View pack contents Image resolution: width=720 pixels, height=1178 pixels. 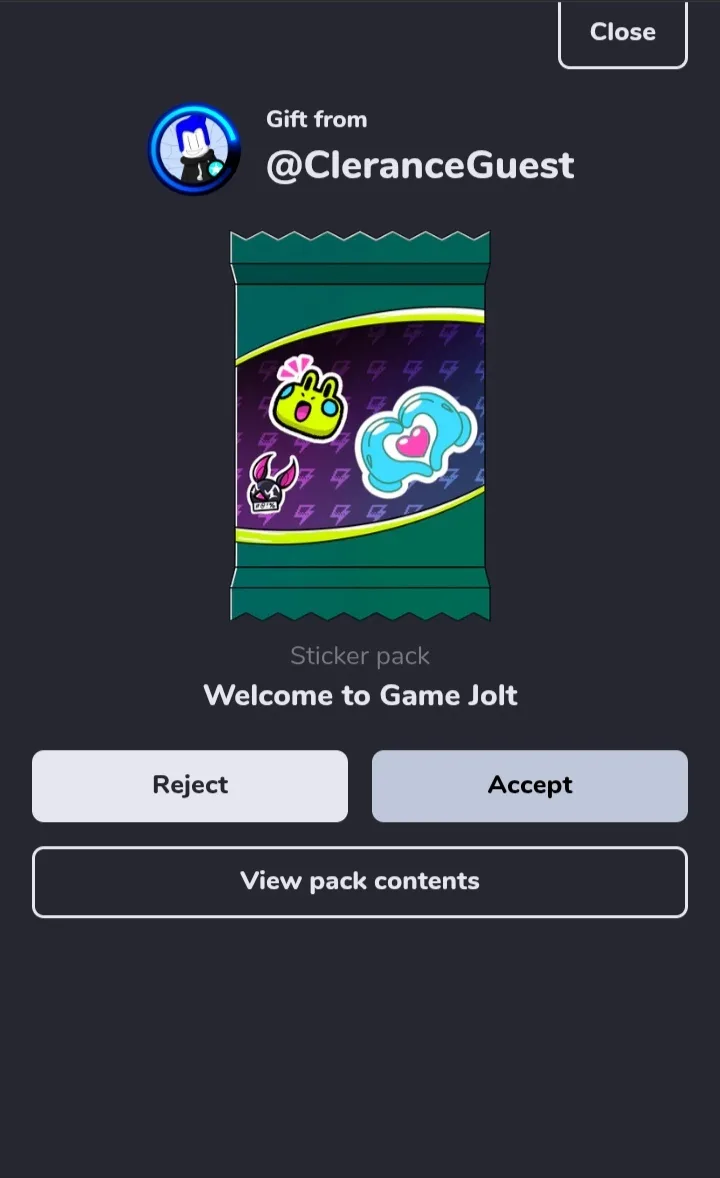tap(360, 882)
